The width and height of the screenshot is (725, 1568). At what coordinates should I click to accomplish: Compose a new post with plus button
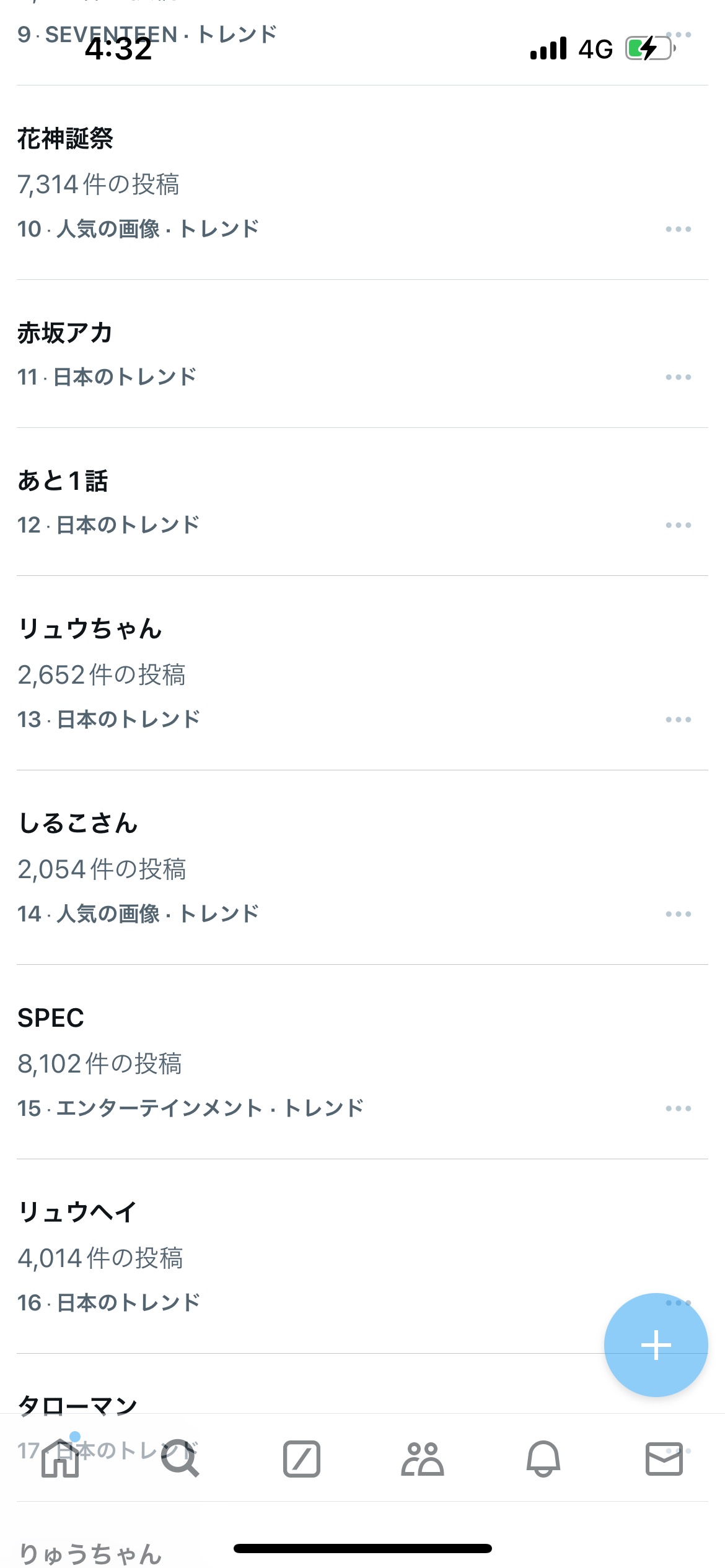tap(656, 1345)
